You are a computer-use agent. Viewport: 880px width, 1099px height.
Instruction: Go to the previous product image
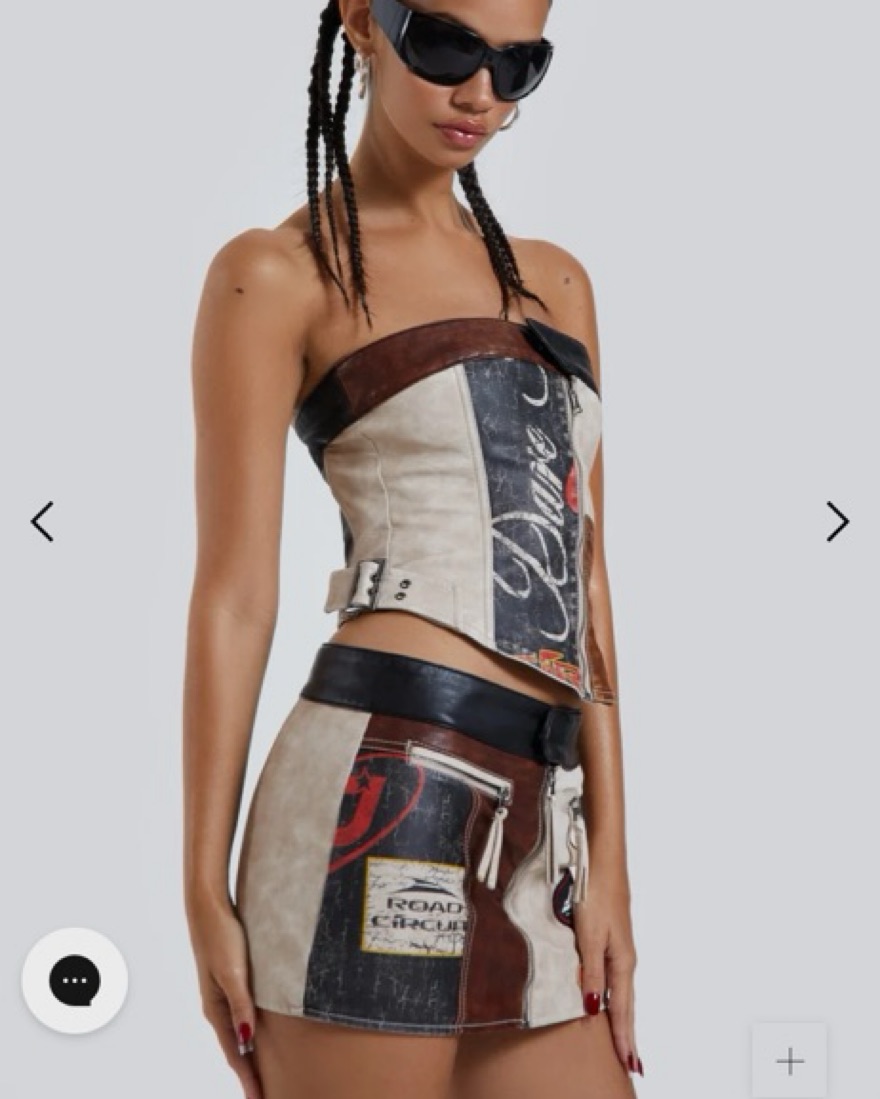[x=42, y=522]
